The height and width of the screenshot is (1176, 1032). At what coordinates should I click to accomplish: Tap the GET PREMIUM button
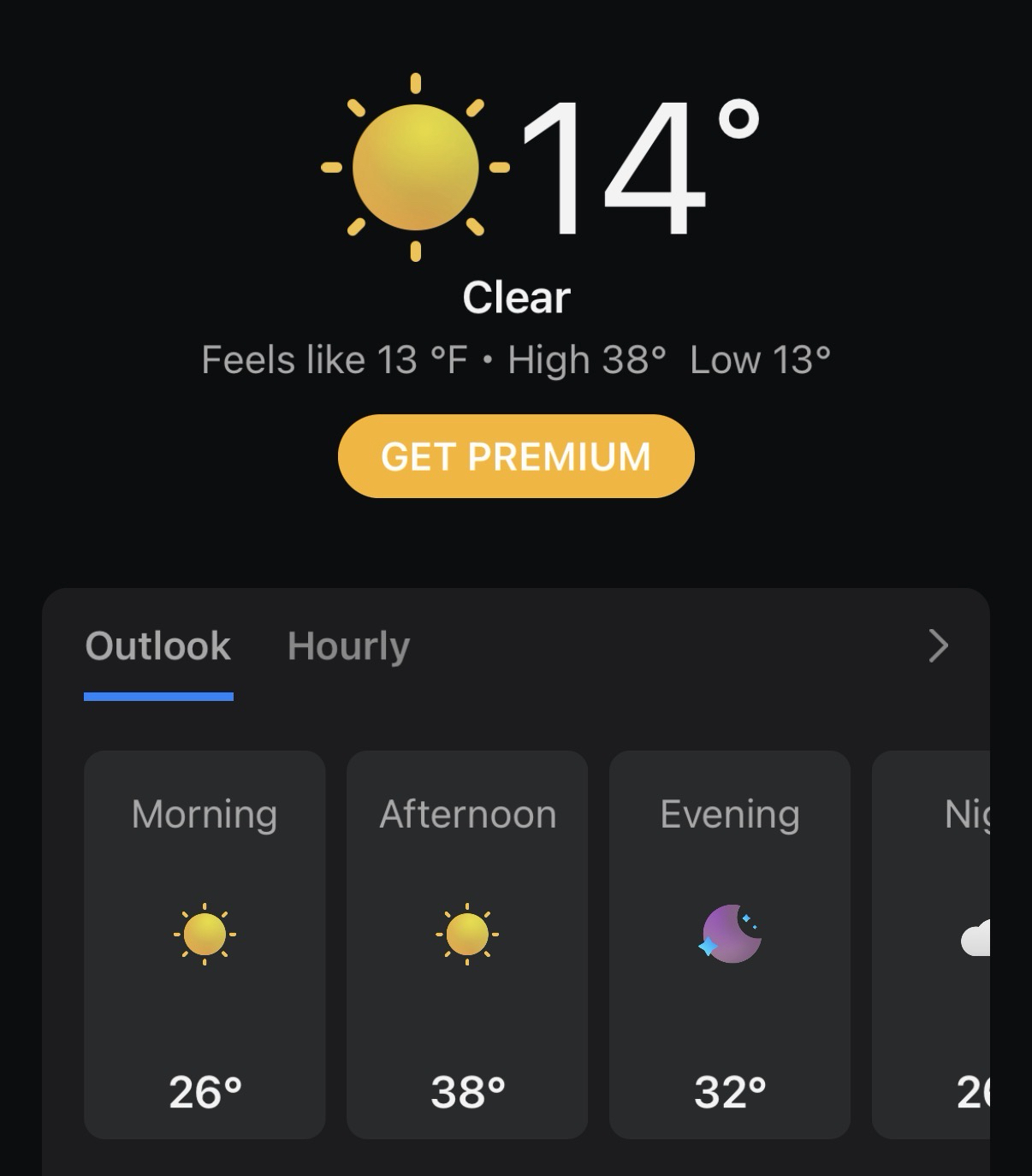(516, 456)
